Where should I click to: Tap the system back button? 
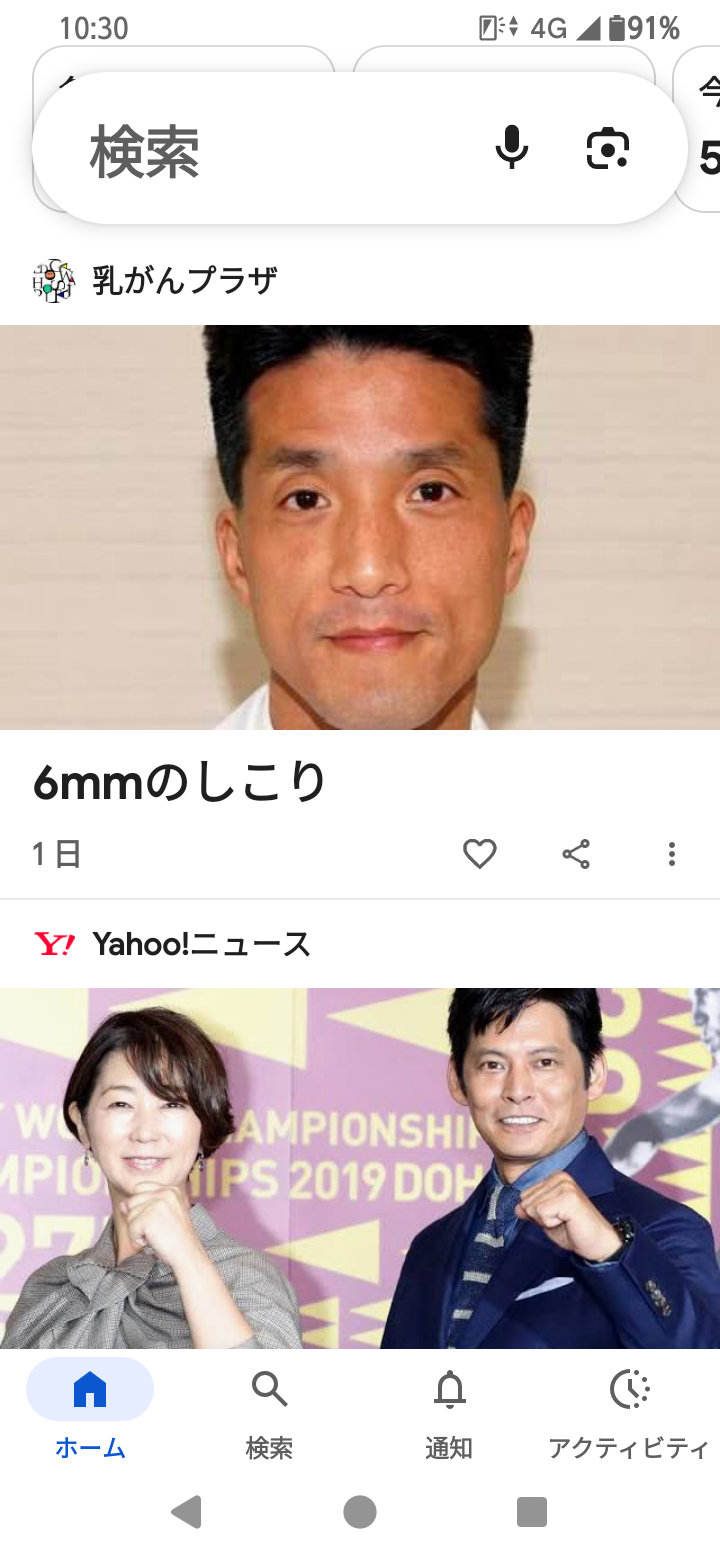pyautogui.click(x=187, y=1512)
